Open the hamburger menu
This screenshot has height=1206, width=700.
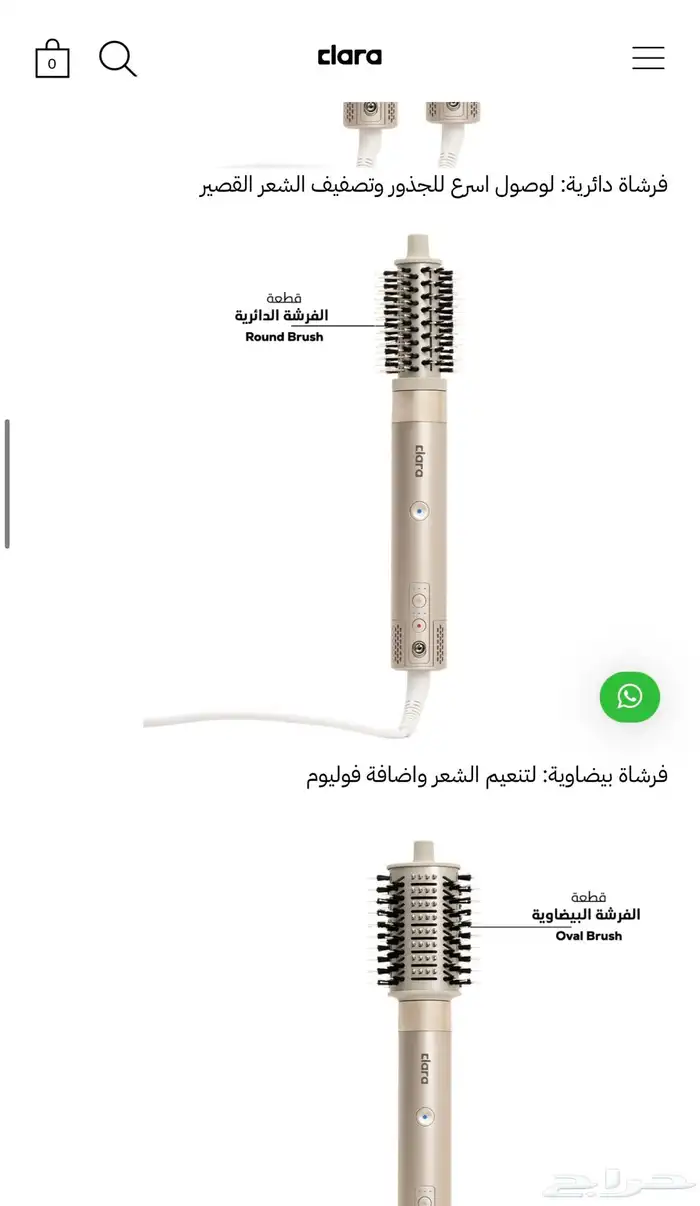point(648,58)
